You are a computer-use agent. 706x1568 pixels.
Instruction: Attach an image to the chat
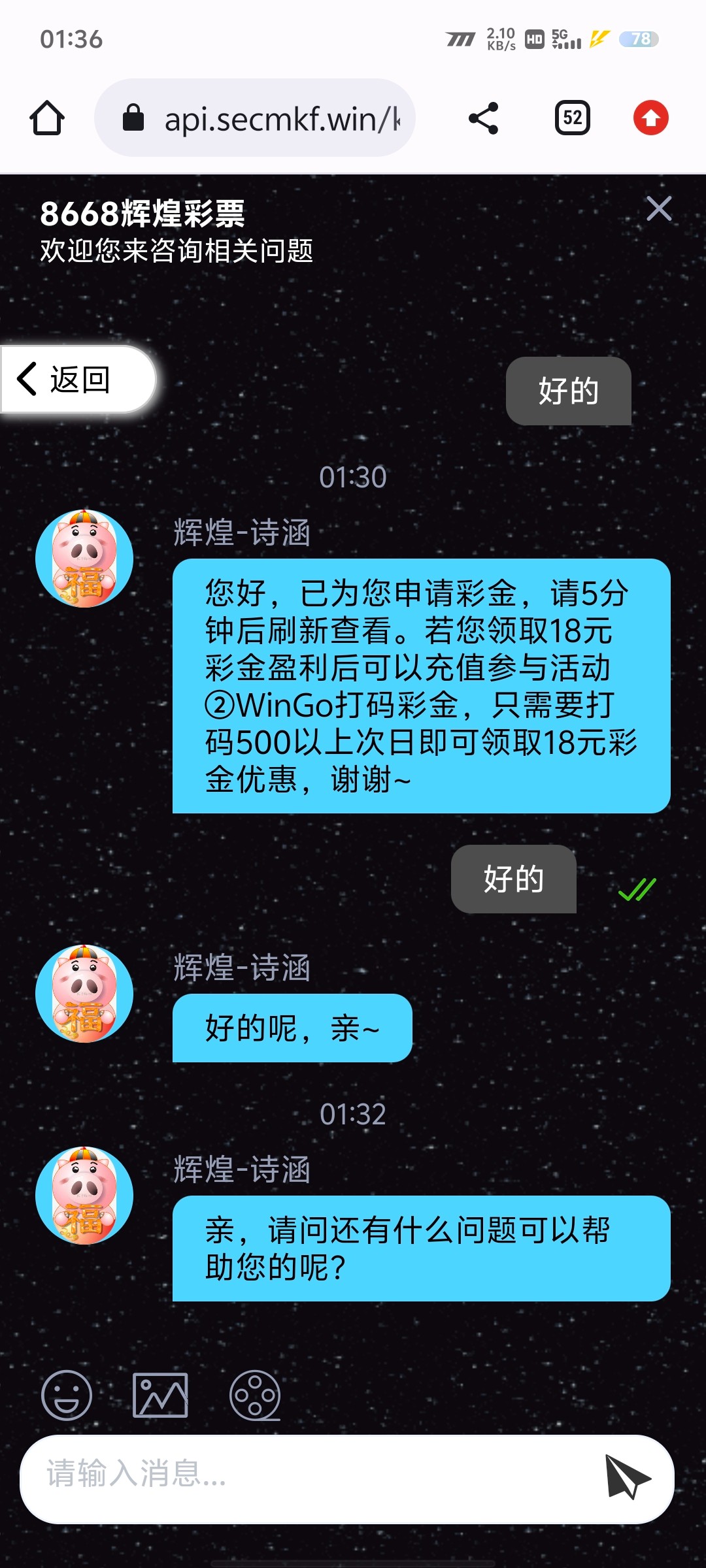160,1395
